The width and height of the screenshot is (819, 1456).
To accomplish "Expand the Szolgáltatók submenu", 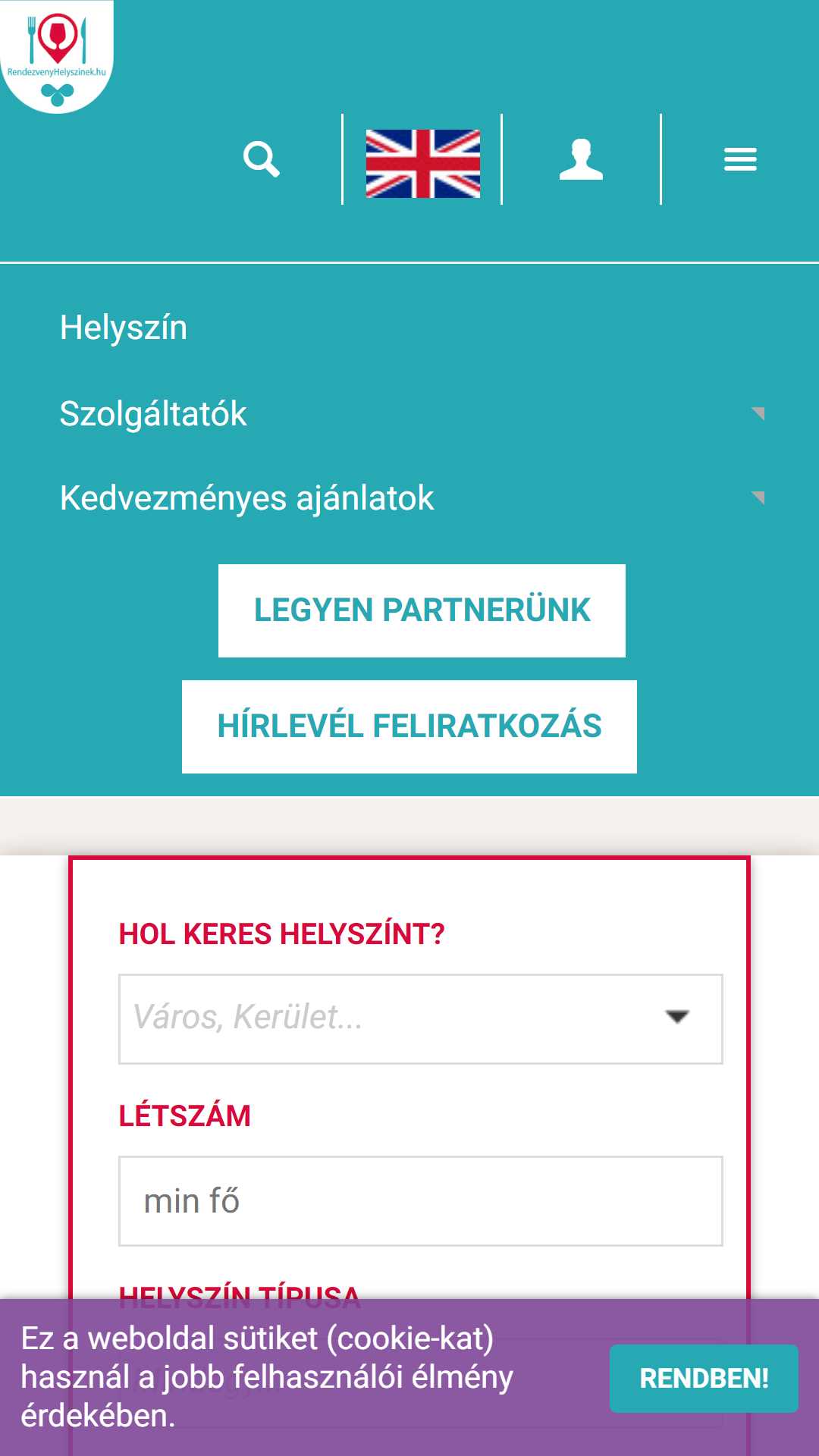I will tap(413, 413).
